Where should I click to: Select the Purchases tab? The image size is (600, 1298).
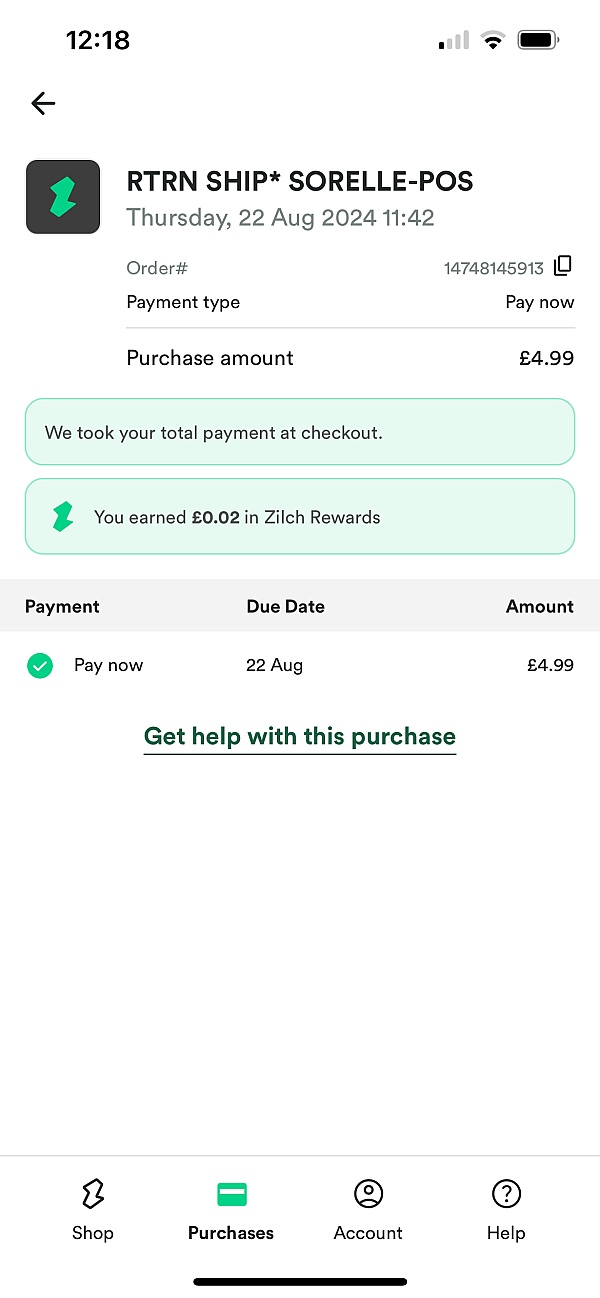tap(231, 1210)
